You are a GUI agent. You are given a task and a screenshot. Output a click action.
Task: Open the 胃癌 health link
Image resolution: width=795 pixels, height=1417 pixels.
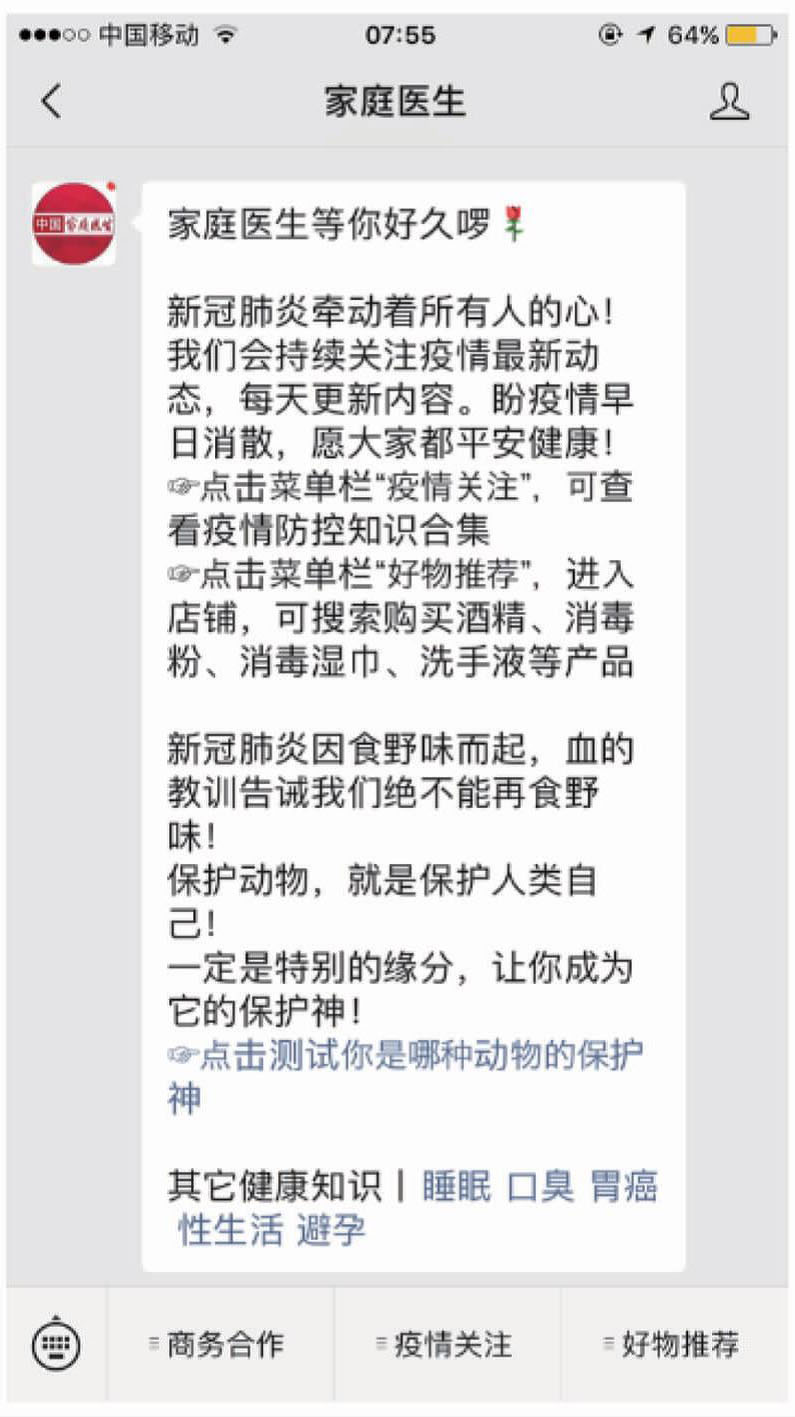point(624,1187)
